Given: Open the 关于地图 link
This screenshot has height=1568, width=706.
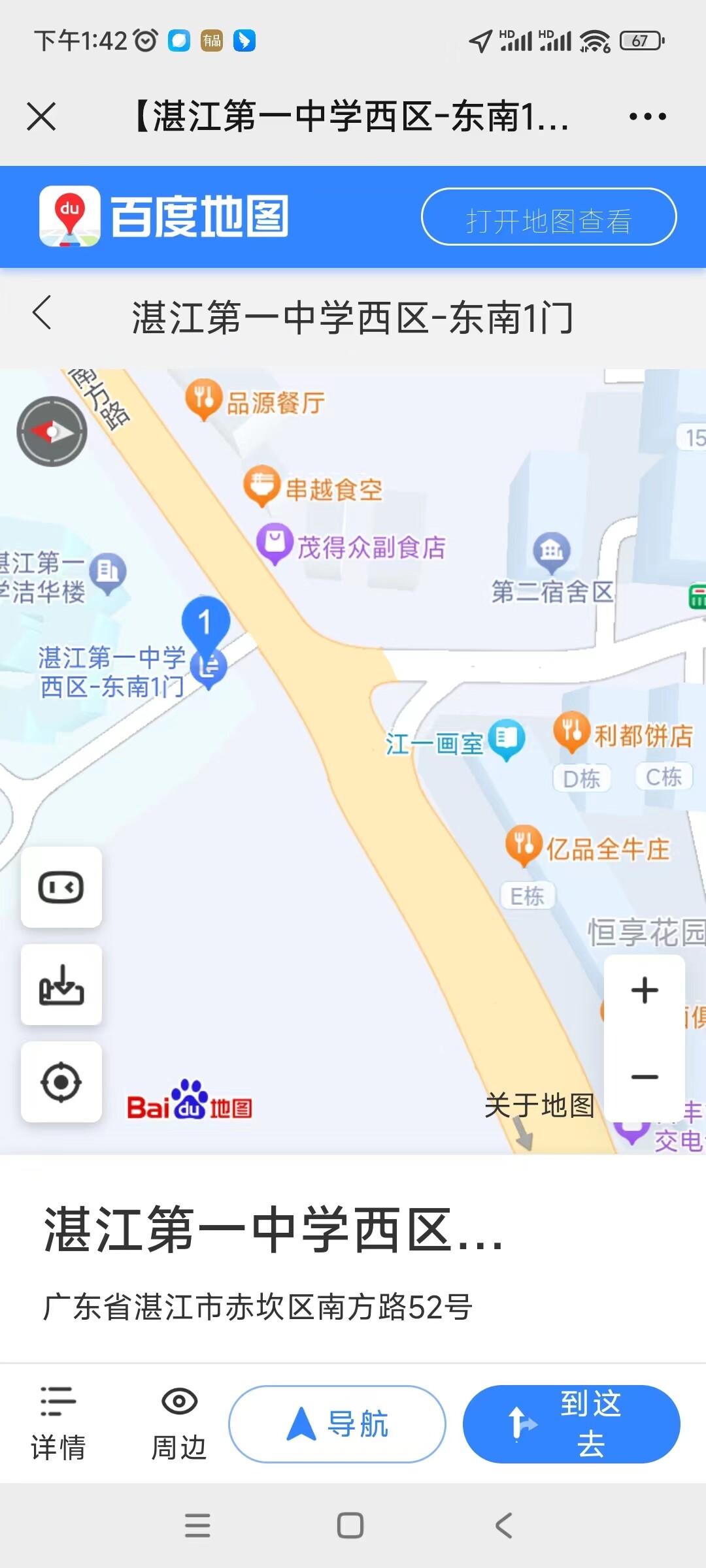Looking at the screenshot, I should [x=539, y=1105].
